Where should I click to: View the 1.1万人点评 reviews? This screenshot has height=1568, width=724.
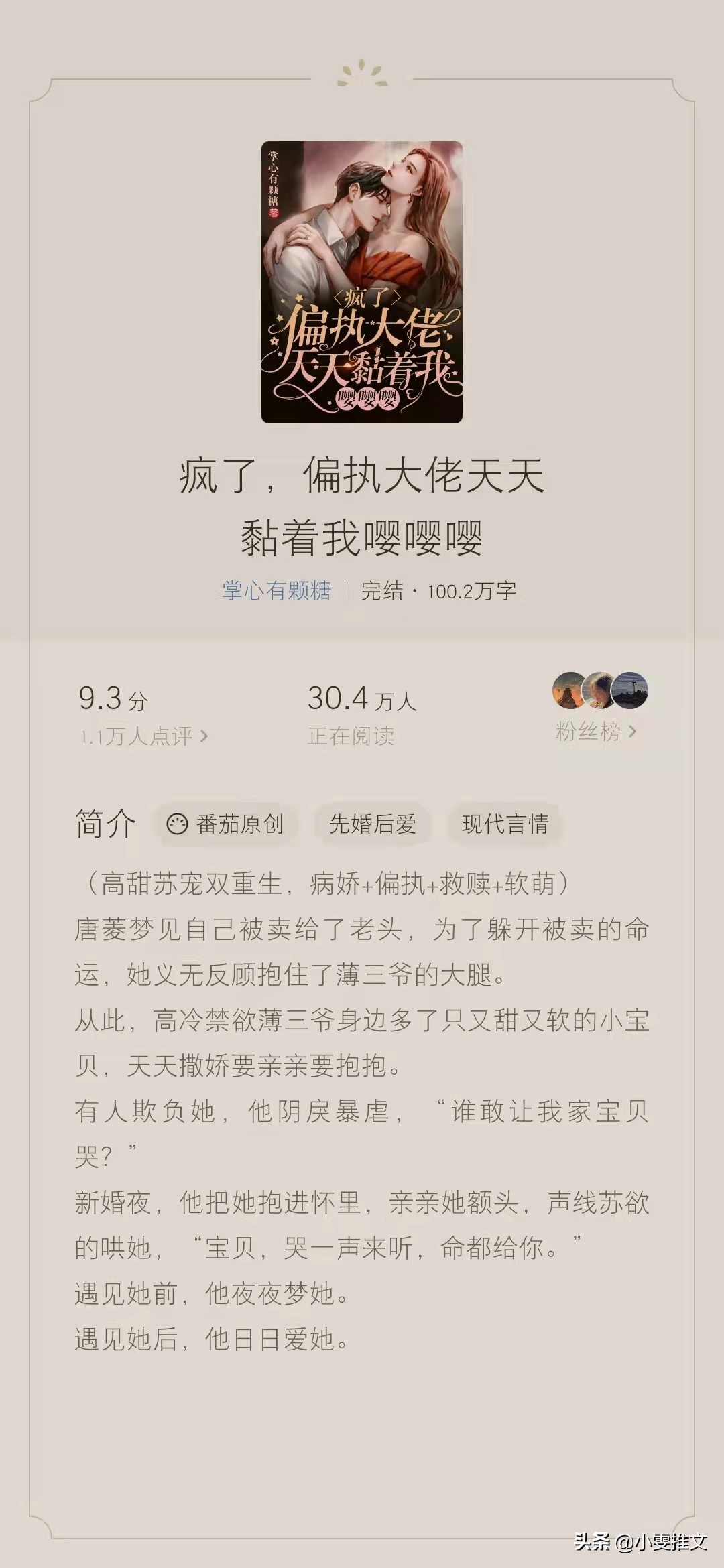[143, 736]
